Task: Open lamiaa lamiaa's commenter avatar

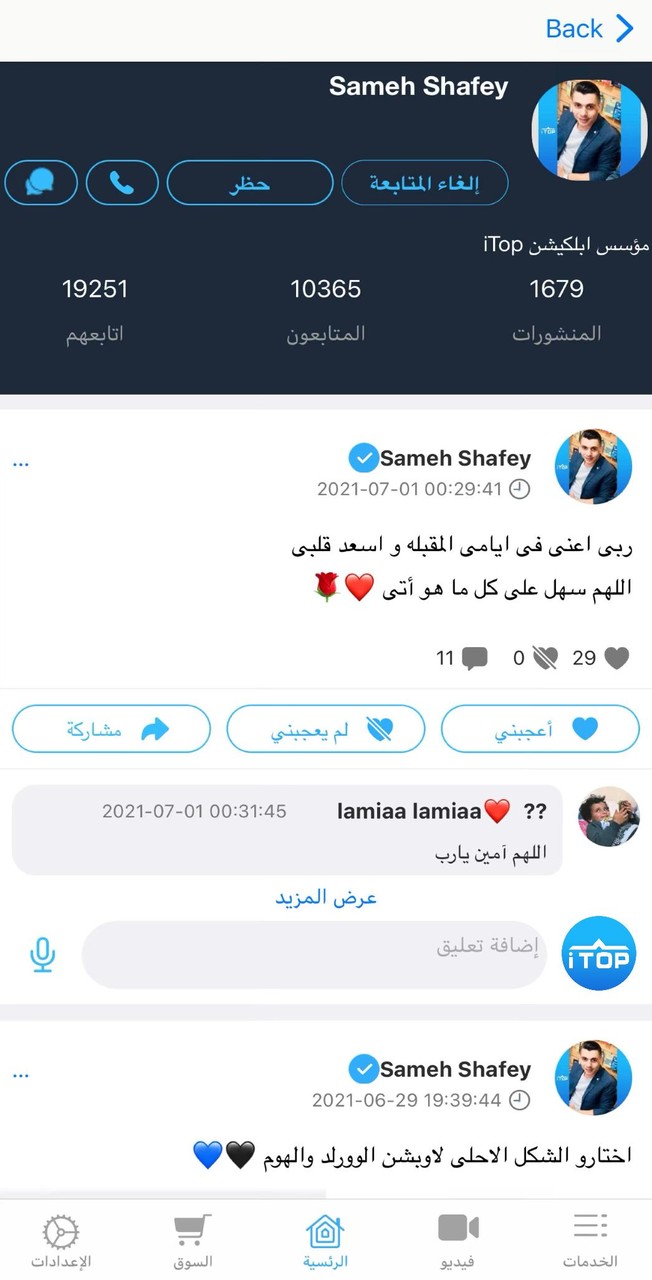Action: click(608, 816)
